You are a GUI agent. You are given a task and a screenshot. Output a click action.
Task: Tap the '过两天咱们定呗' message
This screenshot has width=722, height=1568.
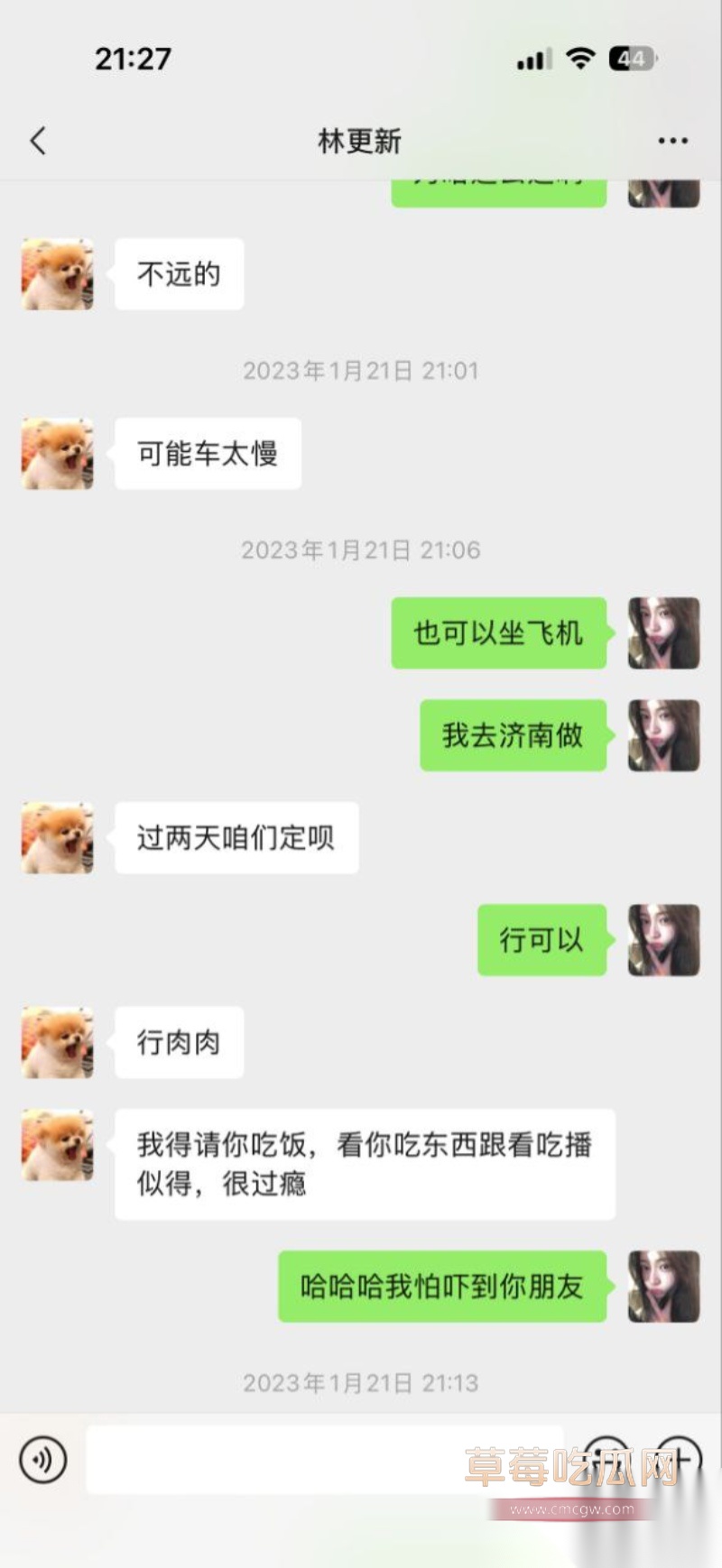click(236, 837)
